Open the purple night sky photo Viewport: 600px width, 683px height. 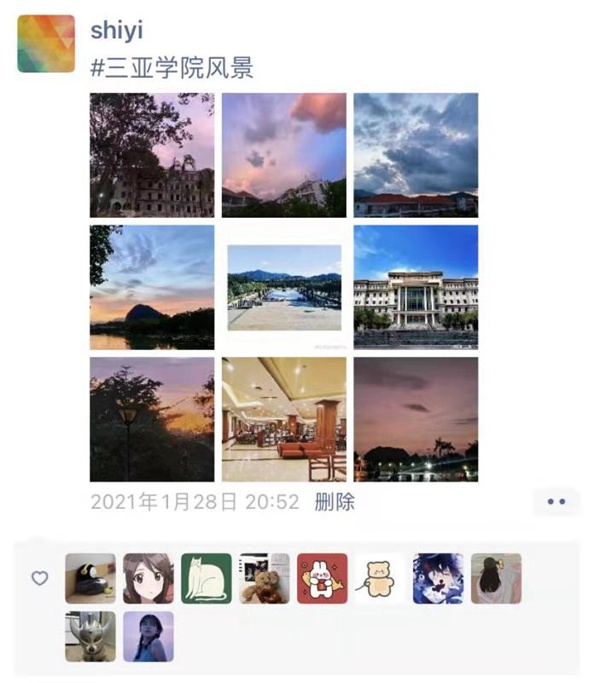(x=416, y=420)
